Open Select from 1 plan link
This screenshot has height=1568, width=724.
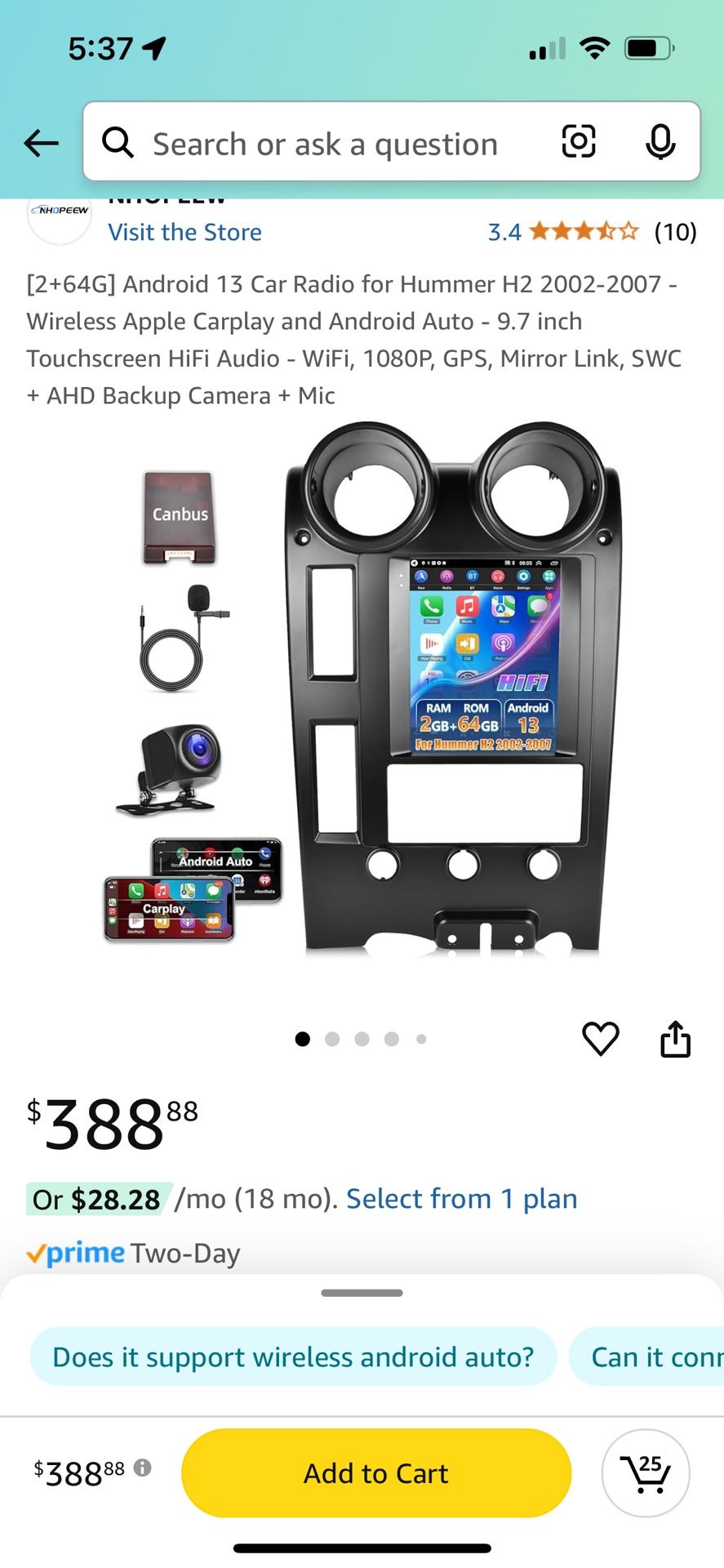(x=461, y=1199)
